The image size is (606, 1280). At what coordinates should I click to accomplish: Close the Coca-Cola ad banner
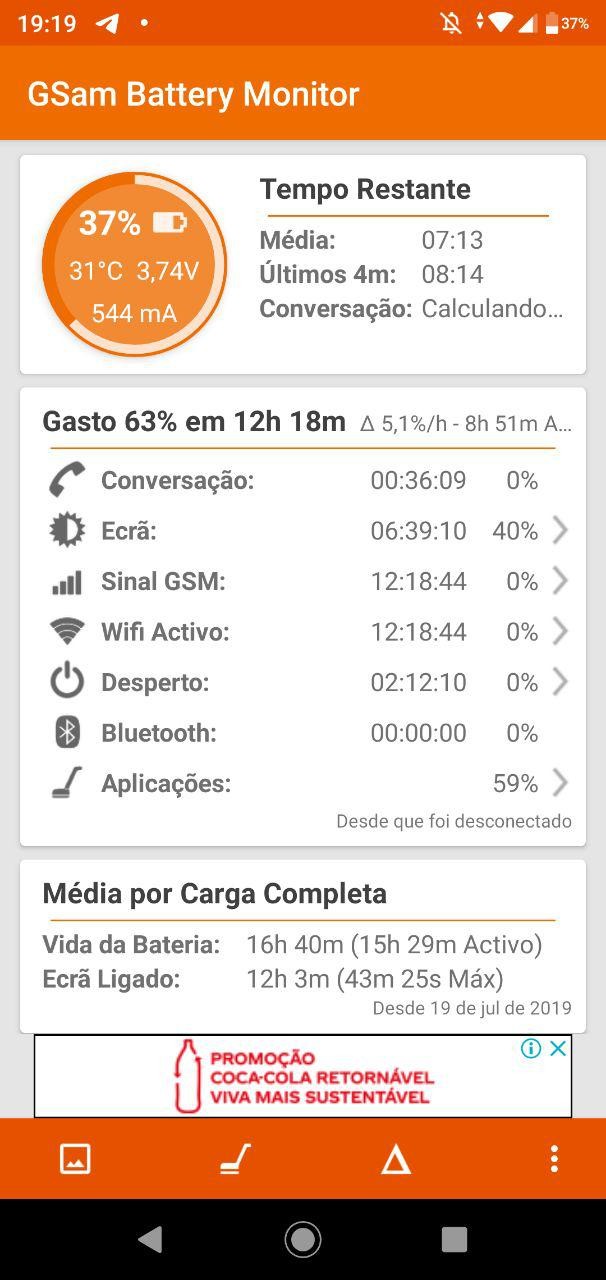coord(559,1048)
